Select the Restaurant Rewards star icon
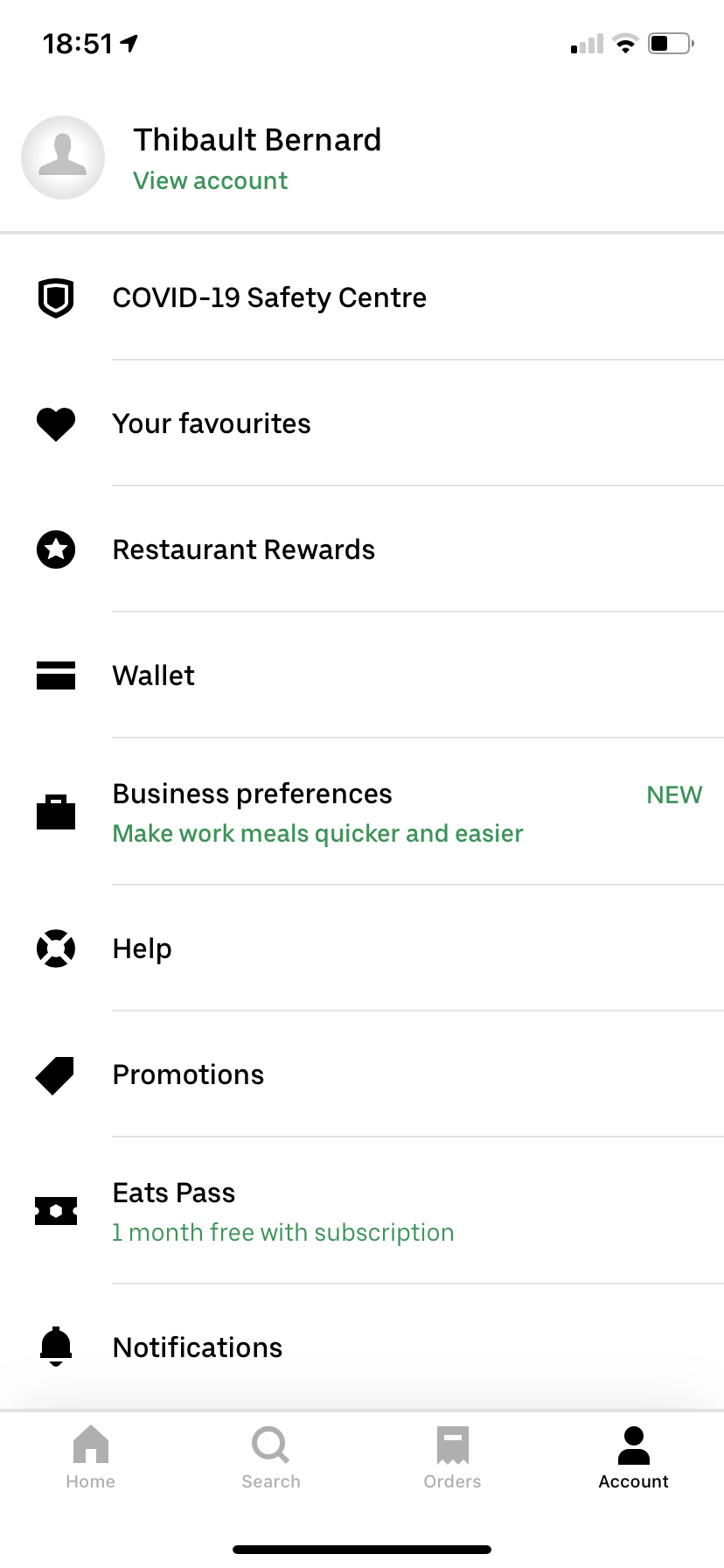Image resolution: width=724 pixels, height=1568 pixels. click(55, 549)
